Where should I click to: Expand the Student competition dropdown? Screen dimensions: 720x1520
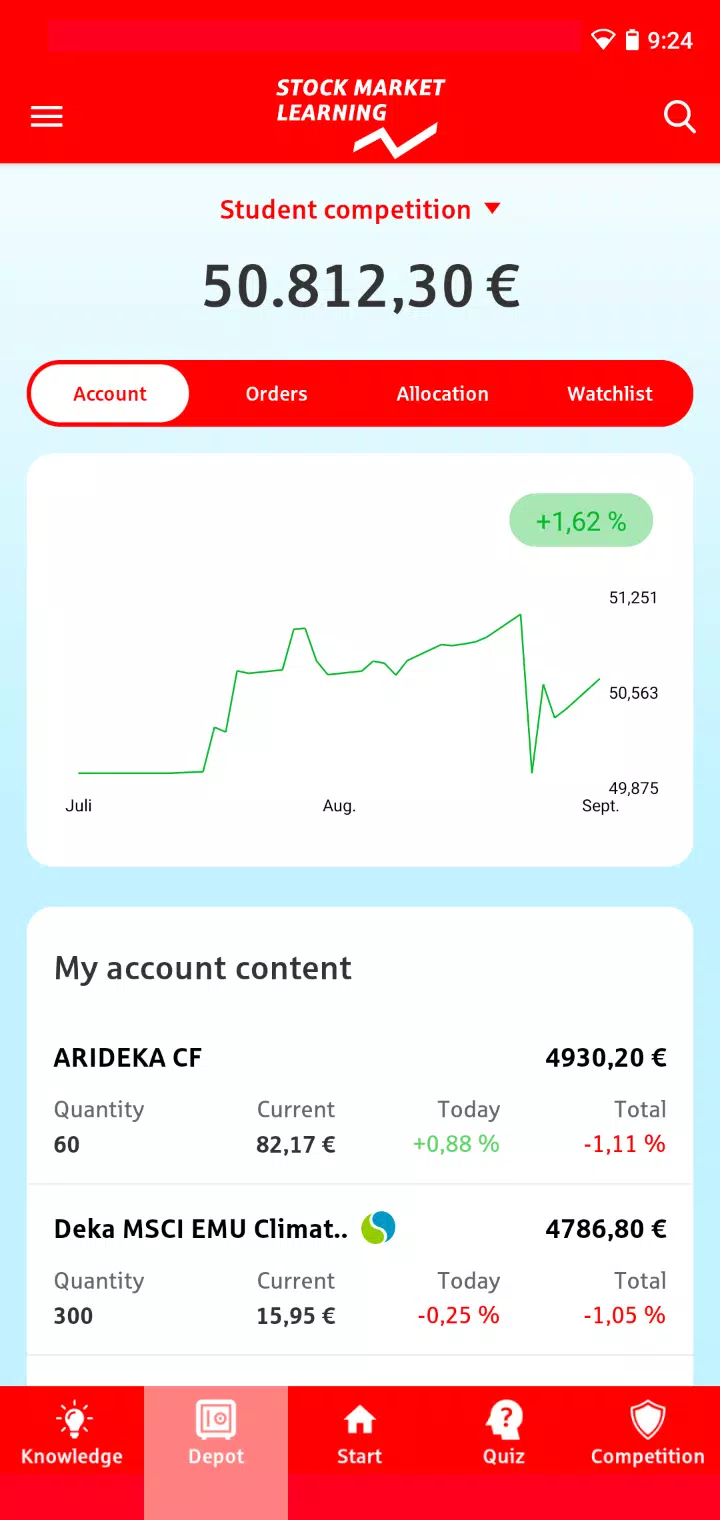[360, 210]
